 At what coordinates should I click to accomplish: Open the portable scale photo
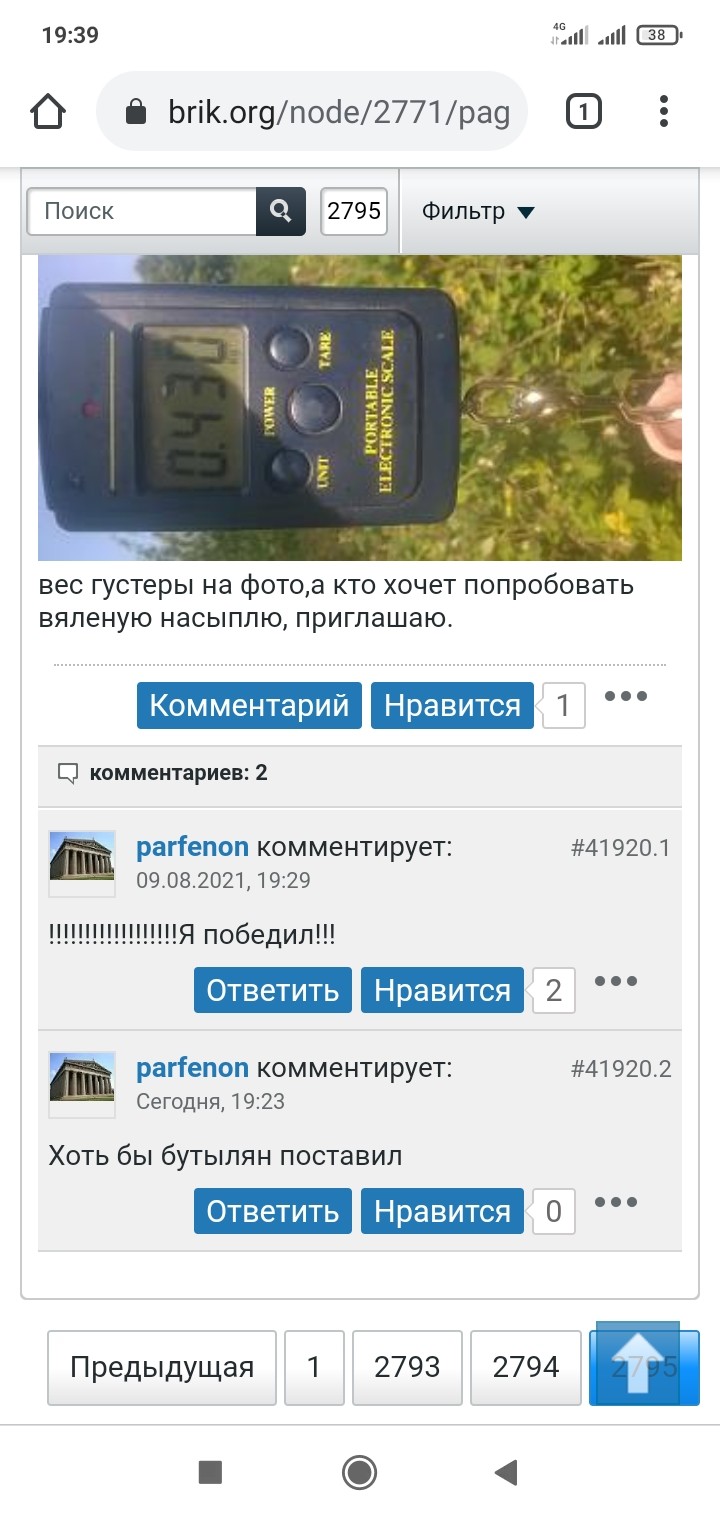[360, 407]
